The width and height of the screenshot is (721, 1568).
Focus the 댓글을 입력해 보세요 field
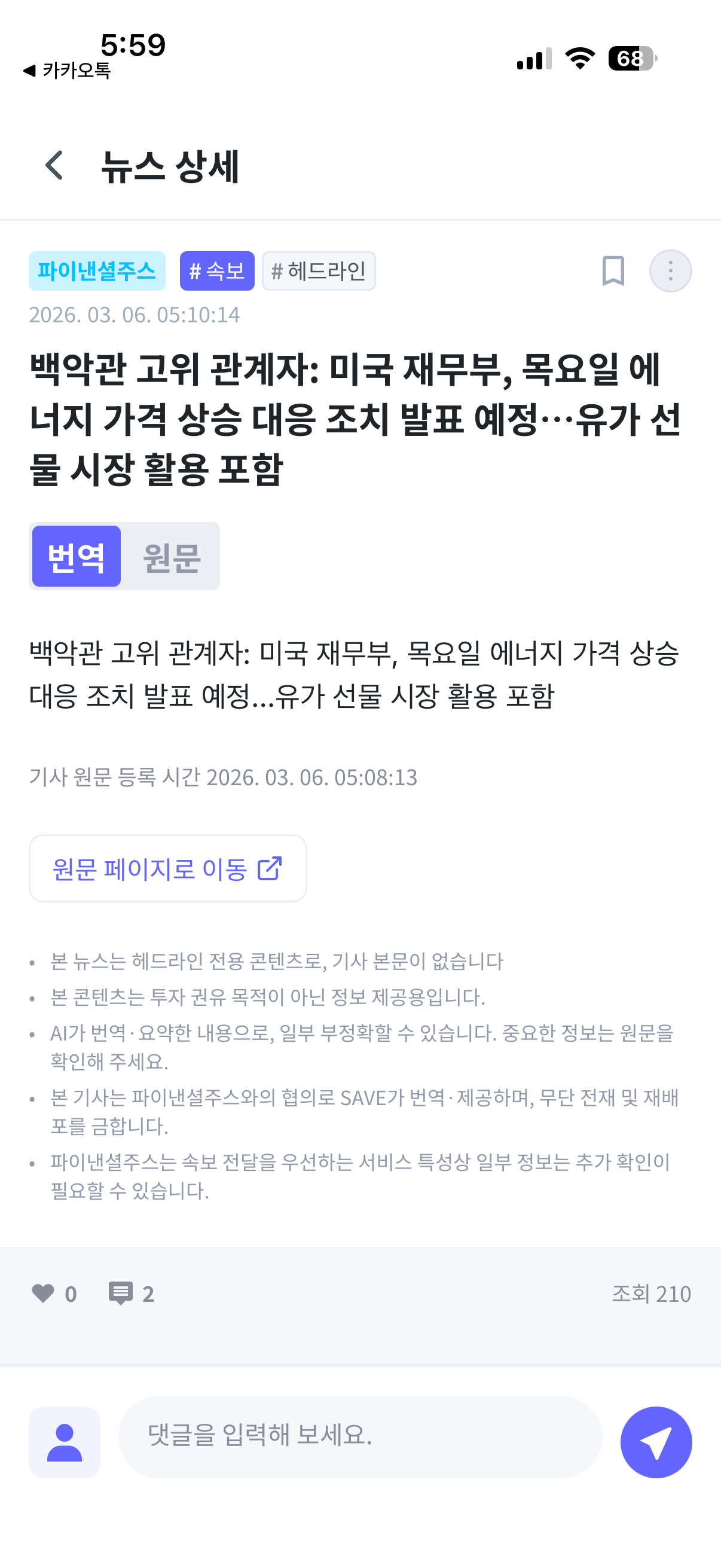tap(360, 1436)
